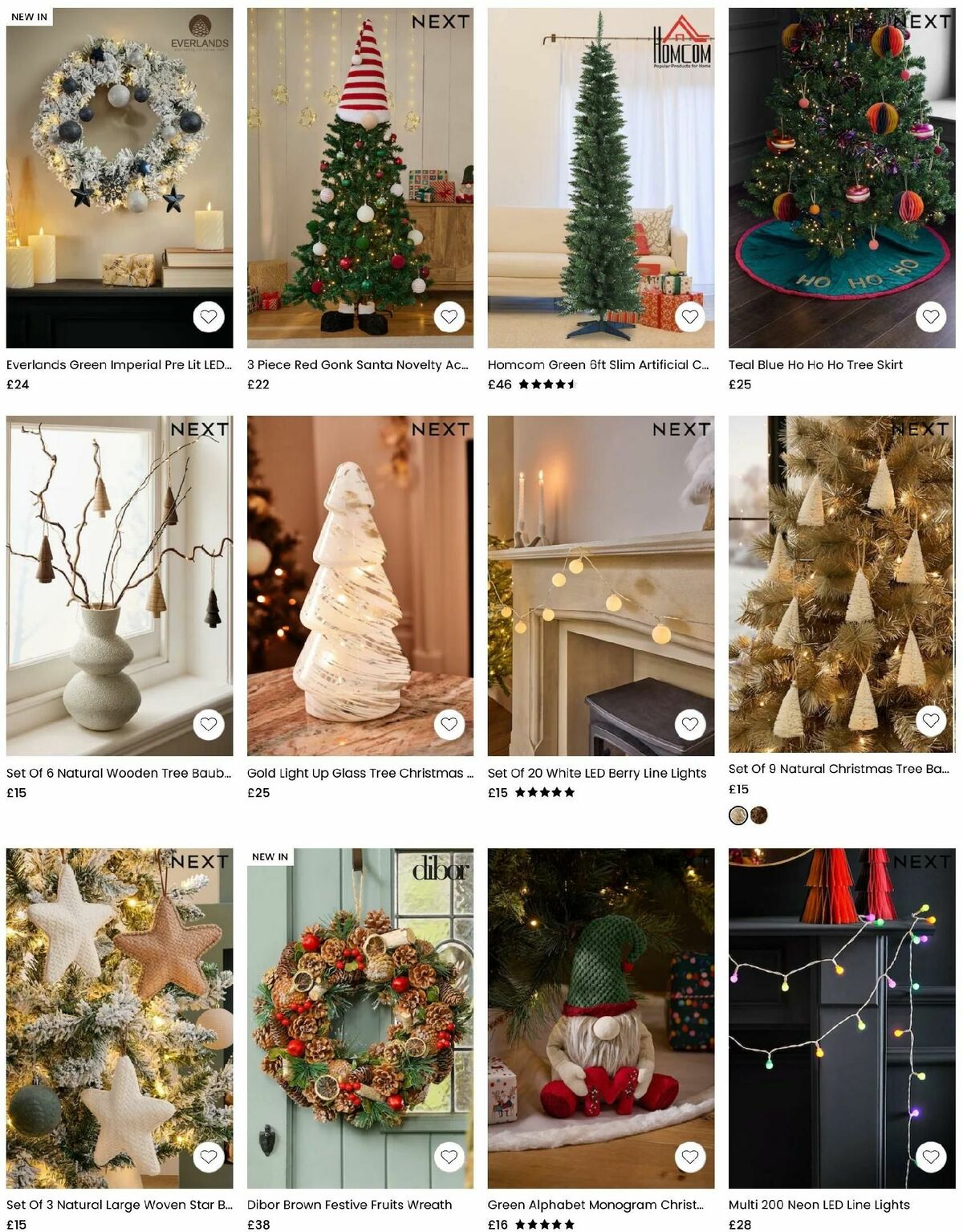Screen dimensions: 963x1232
Task: Click the heart icon on the LED berry line lights
Action: (690, 725)
